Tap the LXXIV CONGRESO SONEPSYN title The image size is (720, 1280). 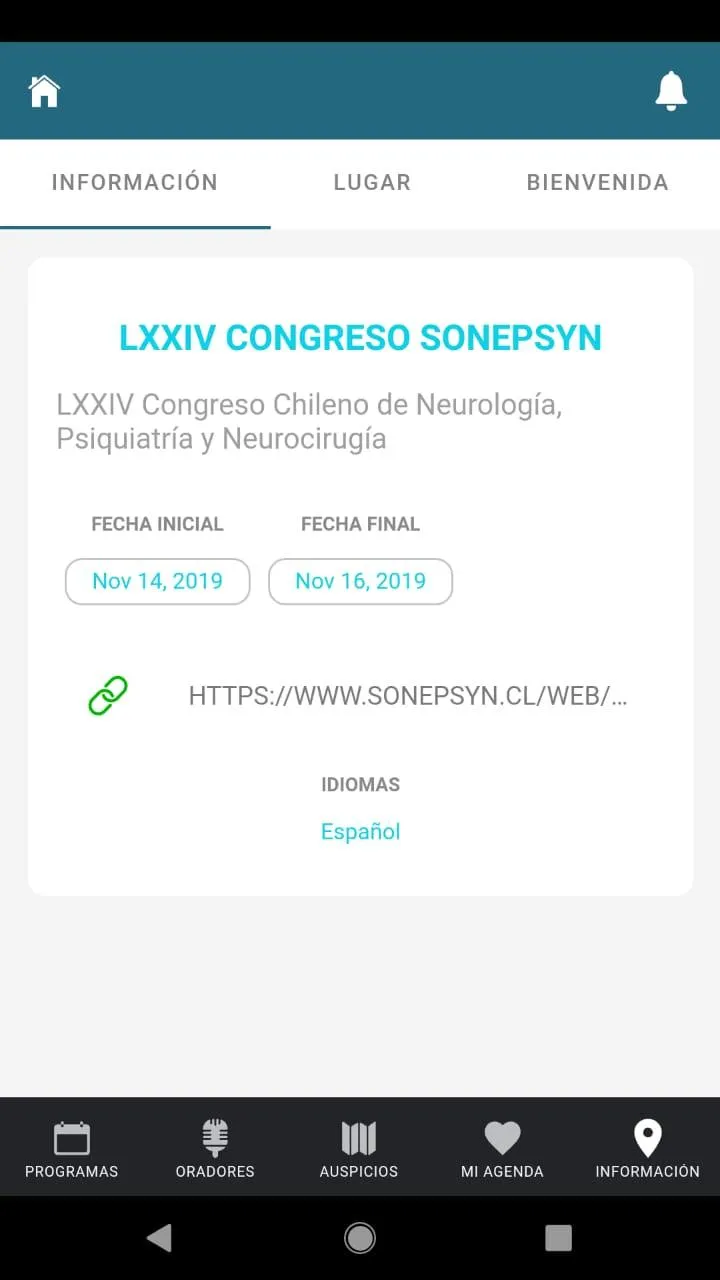[x=360, y=338]
